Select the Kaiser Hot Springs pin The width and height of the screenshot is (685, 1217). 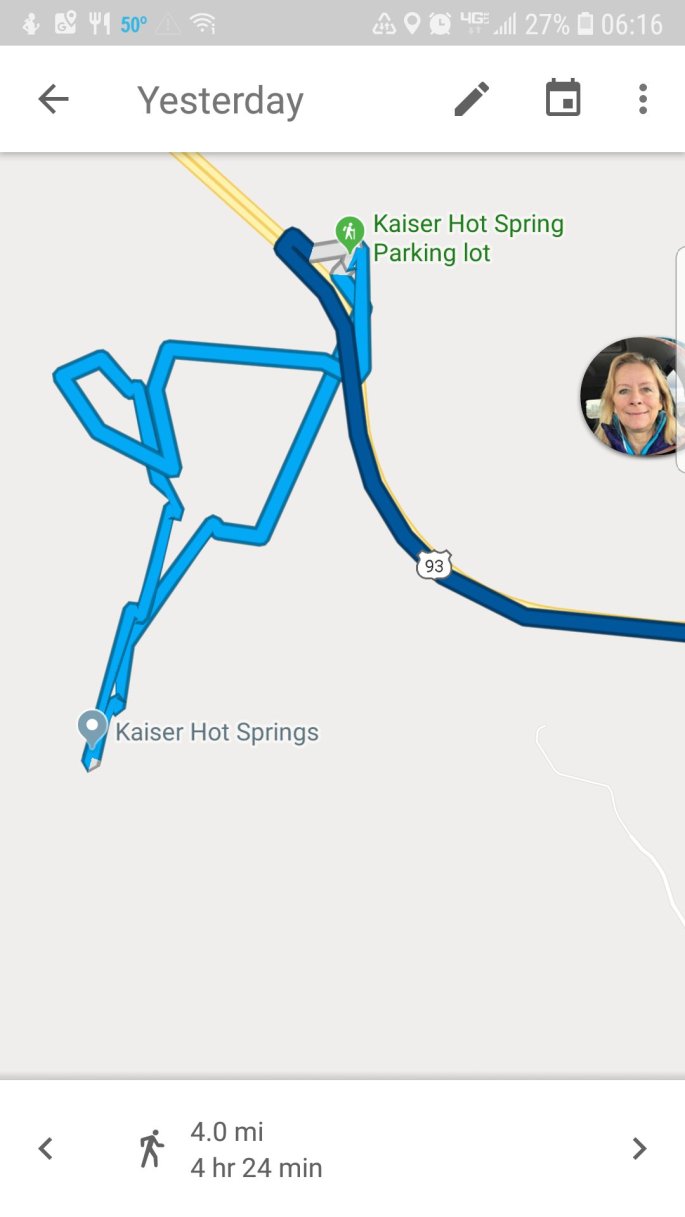[93, 728]
